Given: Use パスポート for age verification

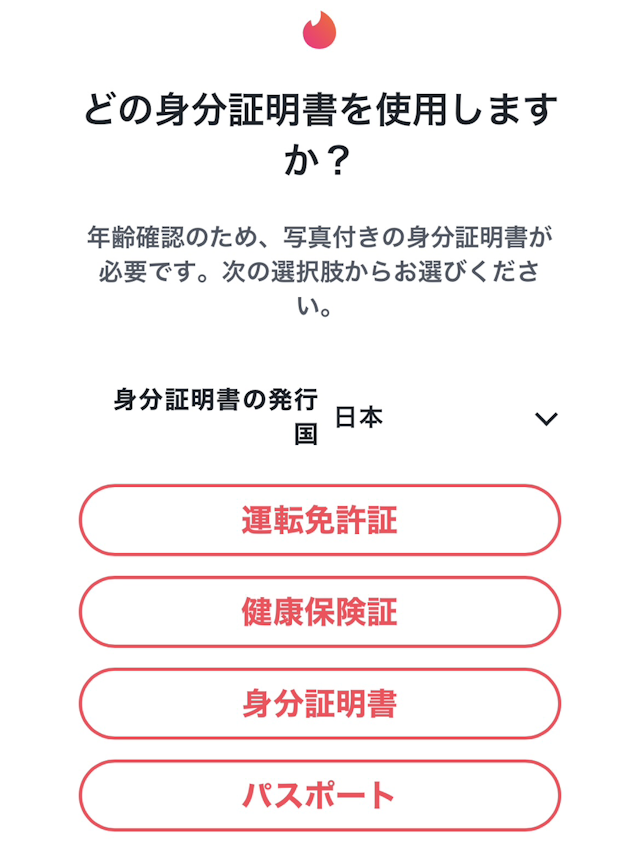Looking at the screenshot, I should tap(319, 796).
